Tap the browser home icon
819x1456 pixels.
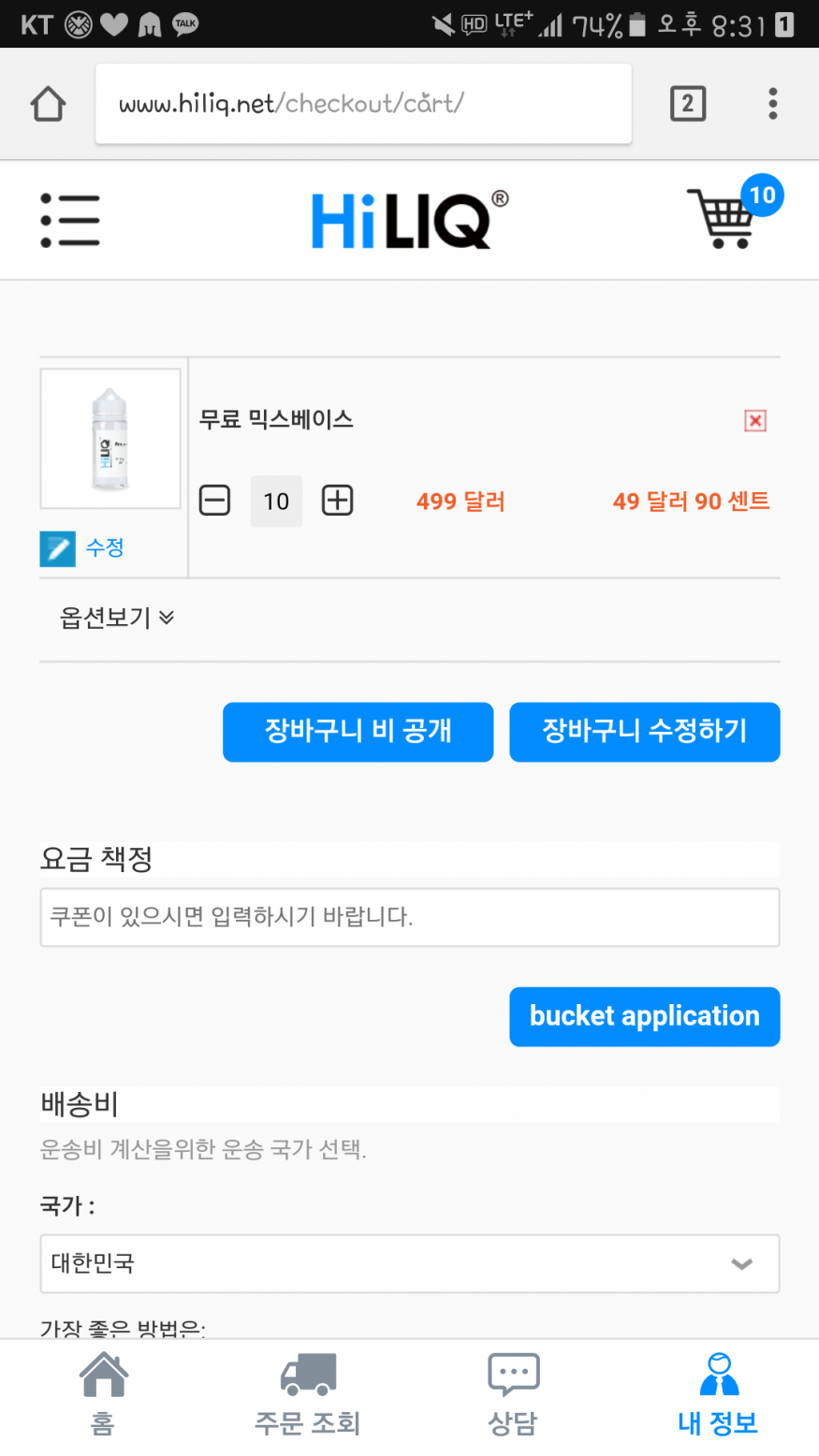[48, 104]
